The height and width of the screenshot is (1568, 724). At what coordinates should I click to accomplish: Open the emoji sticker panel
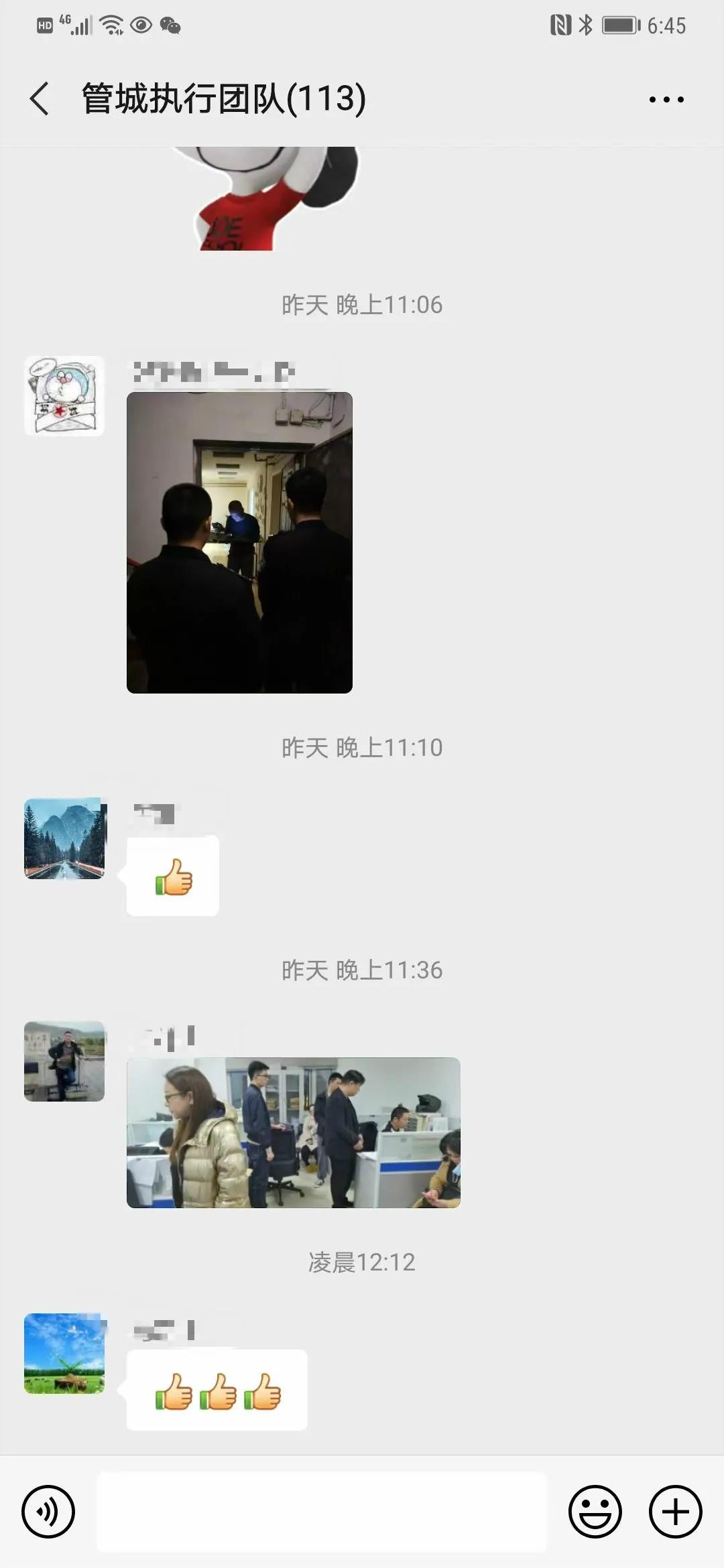[595, 1512]
